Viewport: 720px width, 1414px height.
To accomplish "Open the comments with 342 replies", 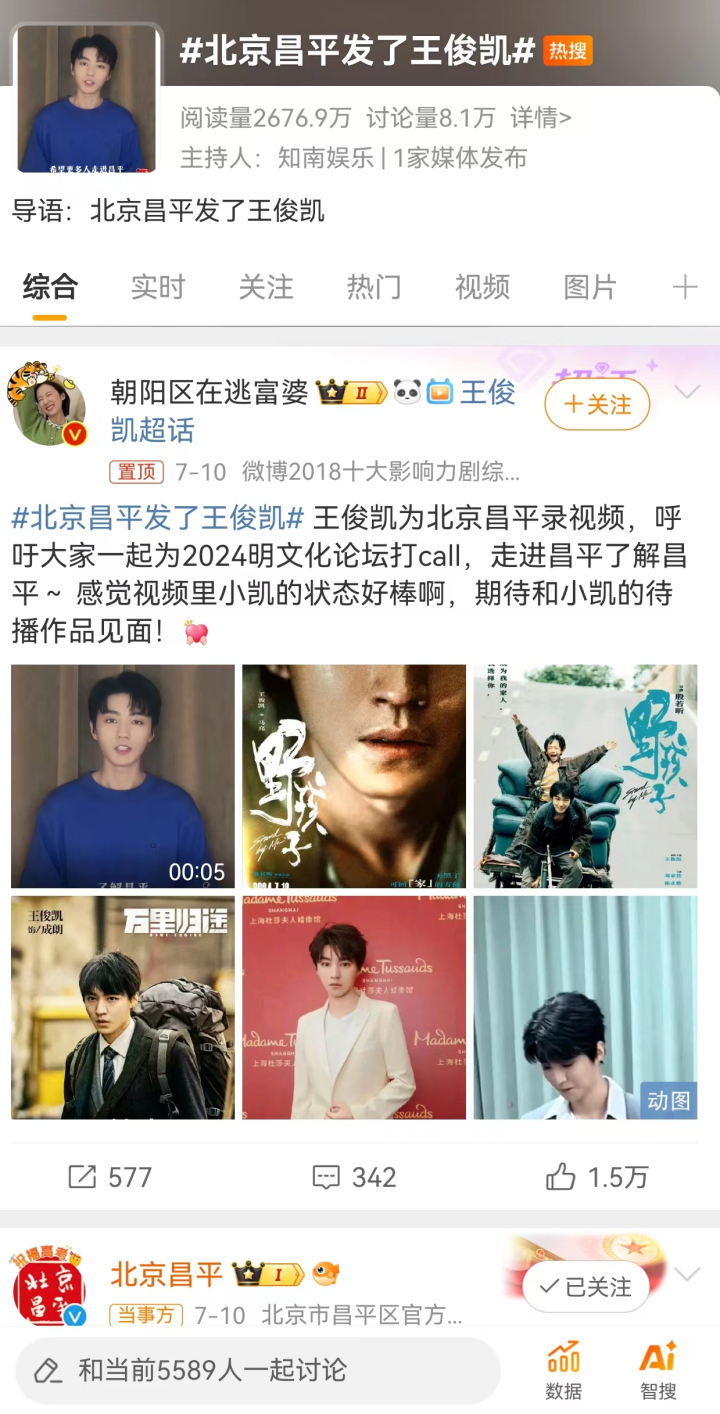I will click(354, 1177).
